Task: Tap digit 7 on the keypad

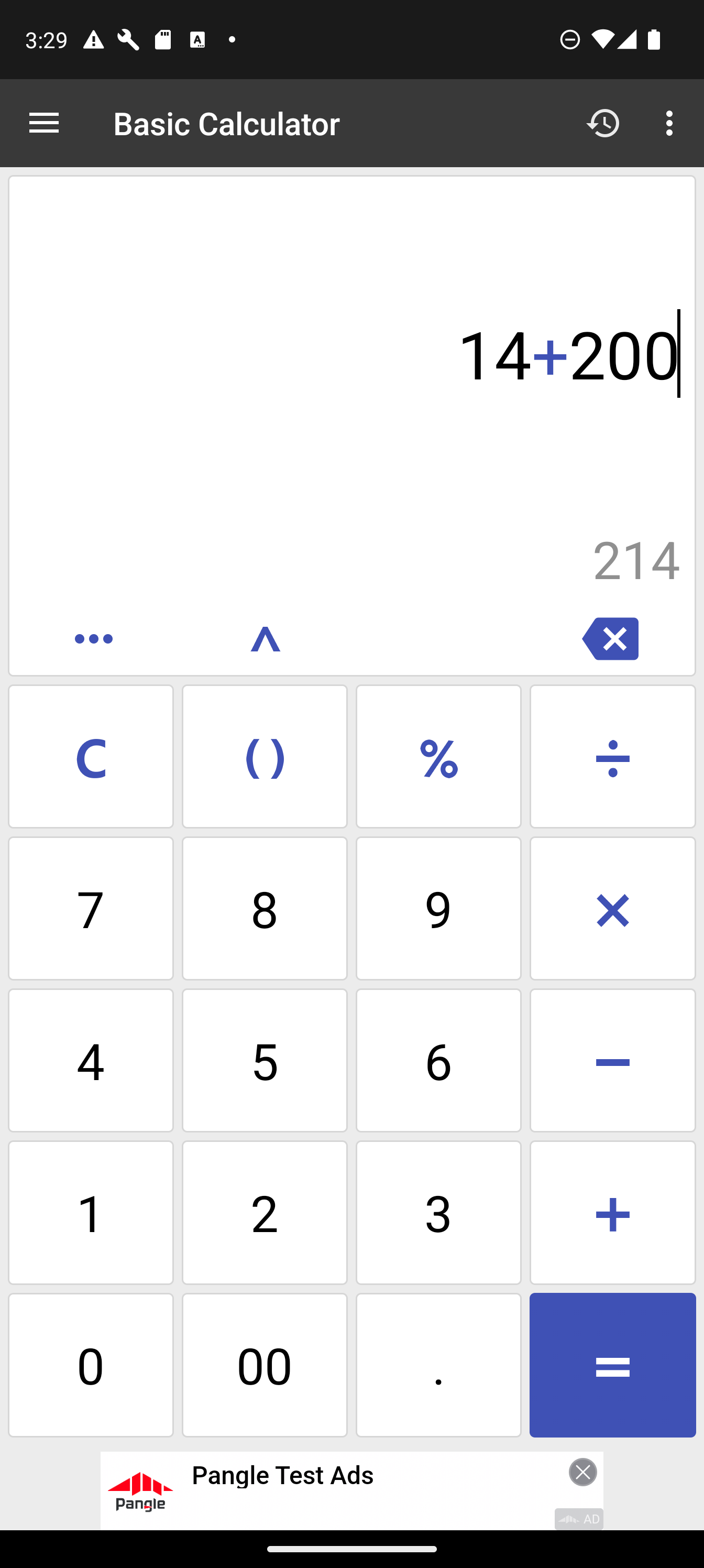Action: [x=91, y=909]
